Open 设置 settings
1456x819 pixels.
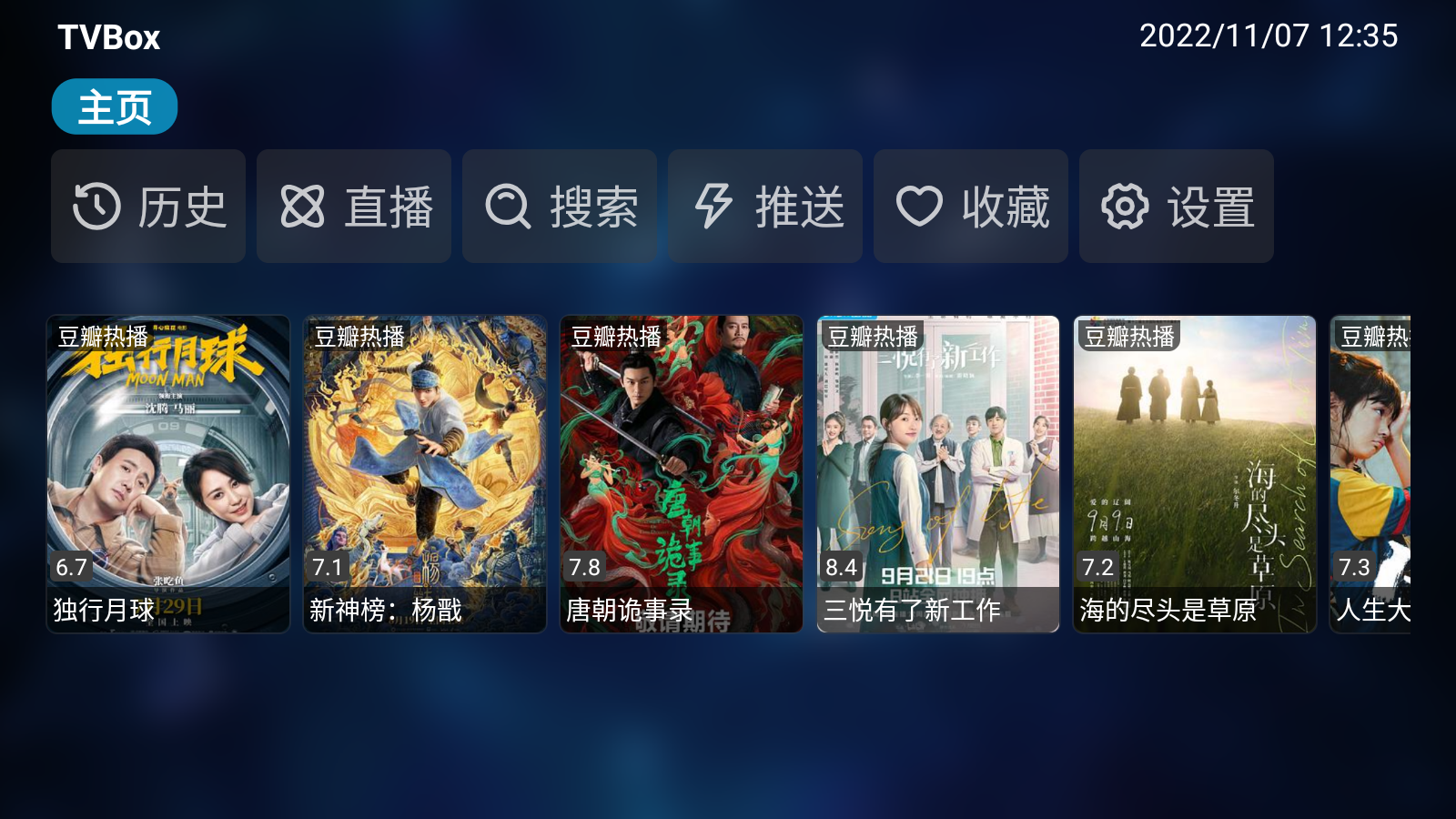pyautogui.click(x=1177, y=207)
